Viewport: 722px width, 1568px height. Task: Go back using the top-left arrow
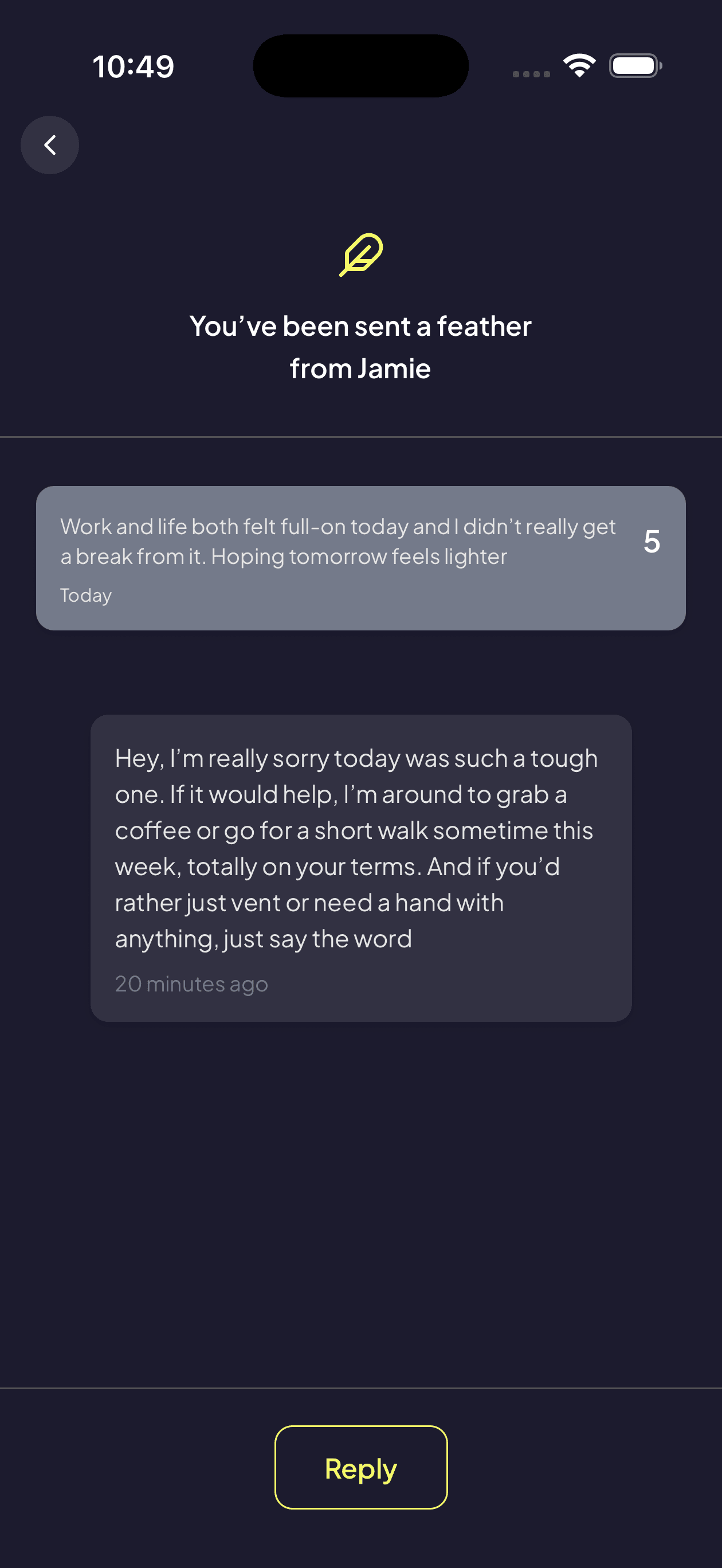(50, 145)
